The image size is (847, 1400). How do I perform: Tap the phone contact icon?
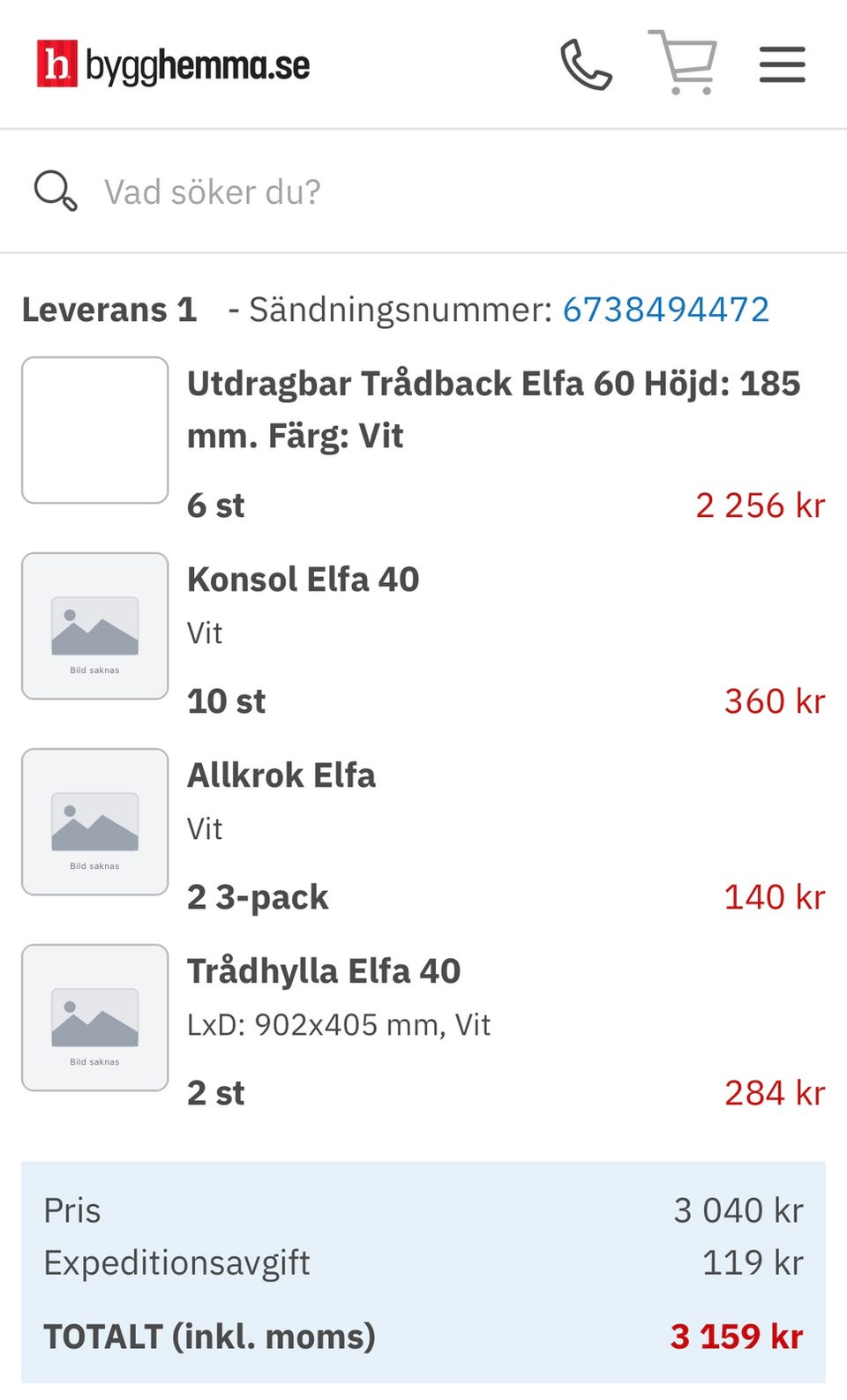point(586,64)
